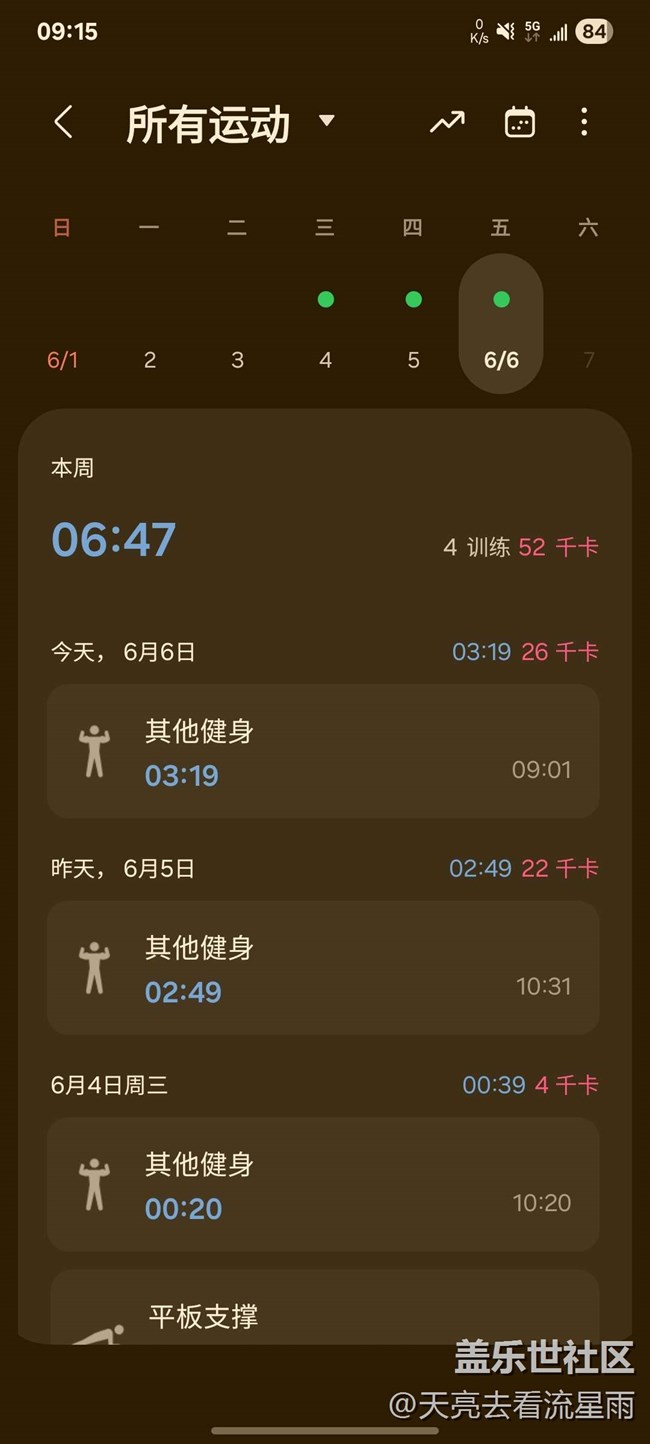Open today's 其他健身 workout at 09:01
Screen dimensions: 650x1444
(323, 751)
